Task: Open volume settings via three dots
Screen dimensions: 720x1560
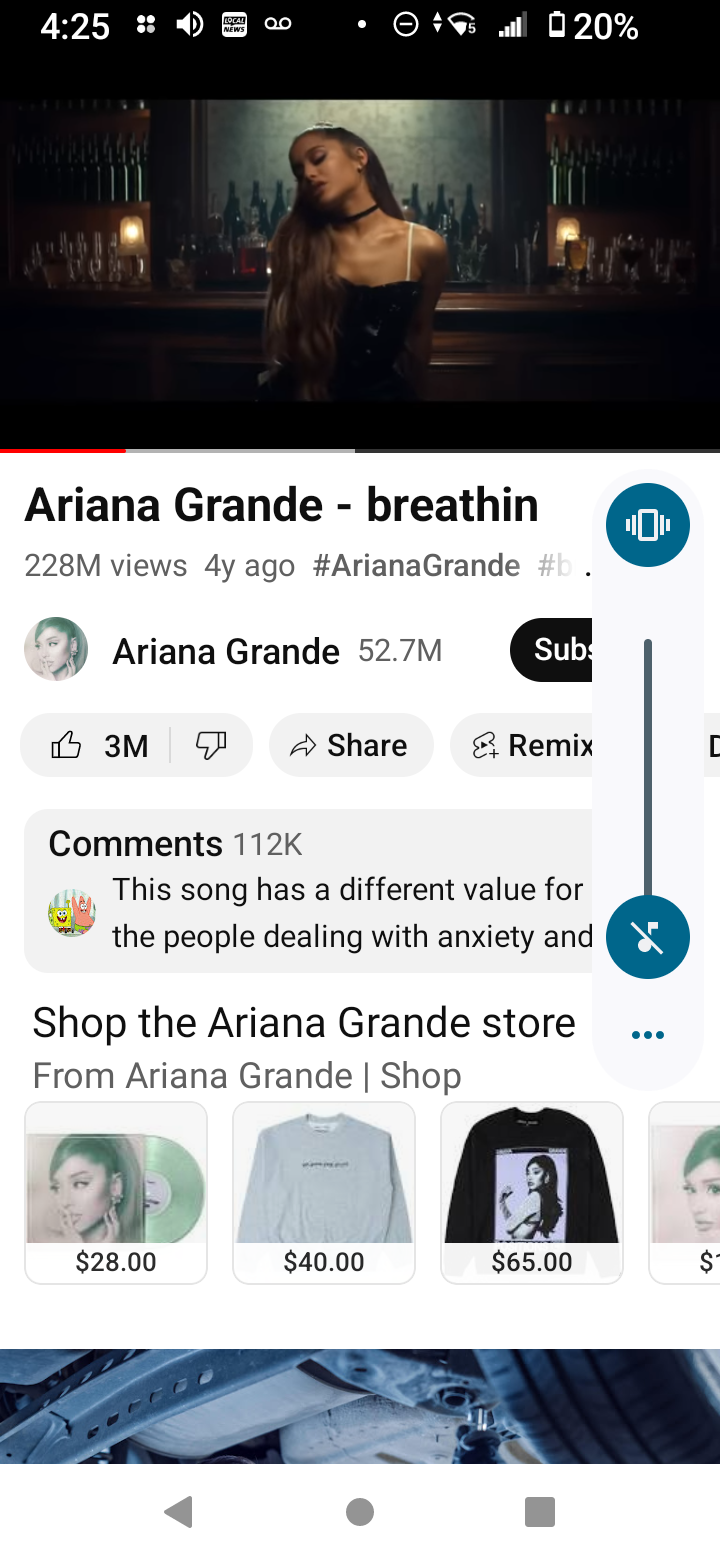Action: [x=648, y=1035]
